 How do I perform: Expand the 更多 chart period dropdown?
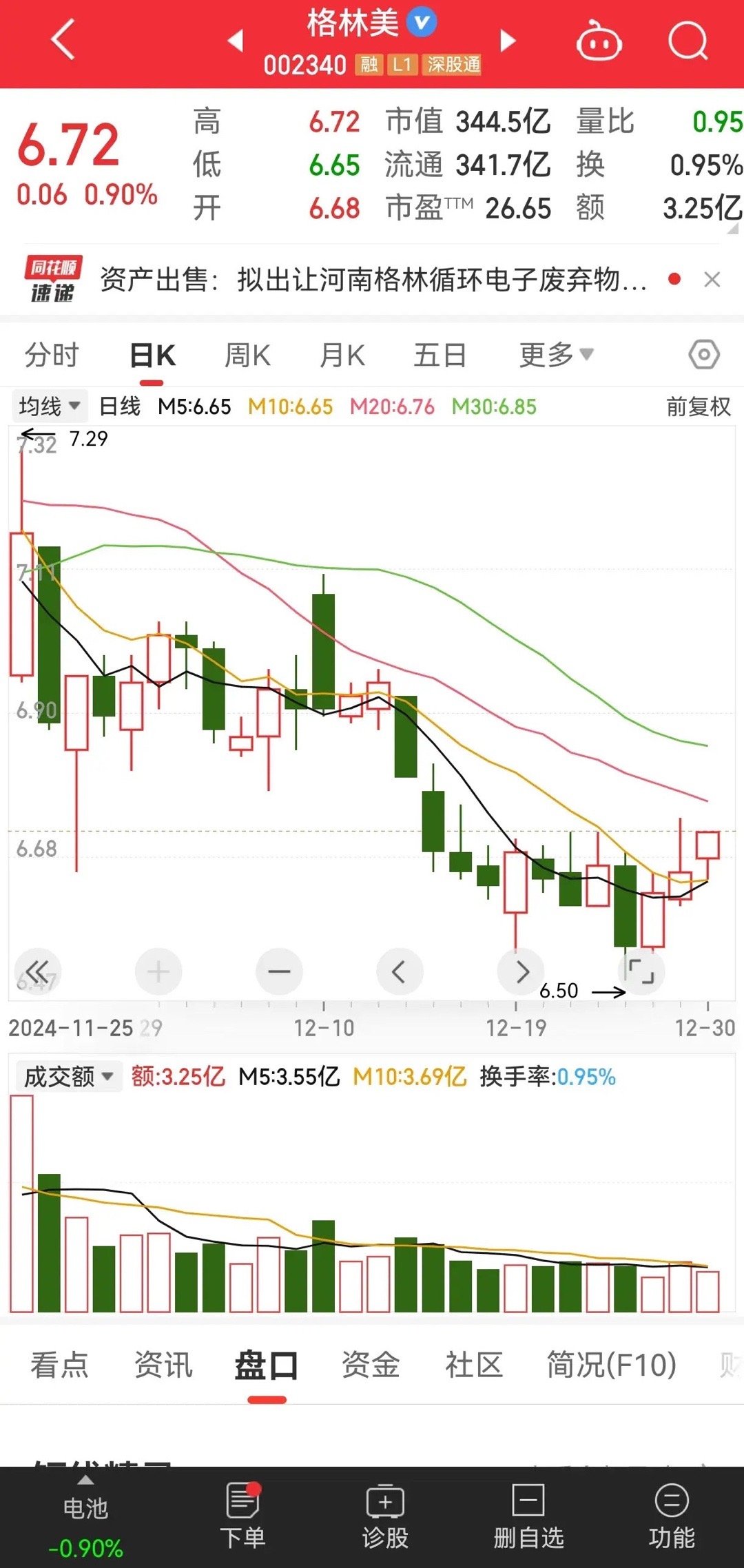click(x=555, y=355)
